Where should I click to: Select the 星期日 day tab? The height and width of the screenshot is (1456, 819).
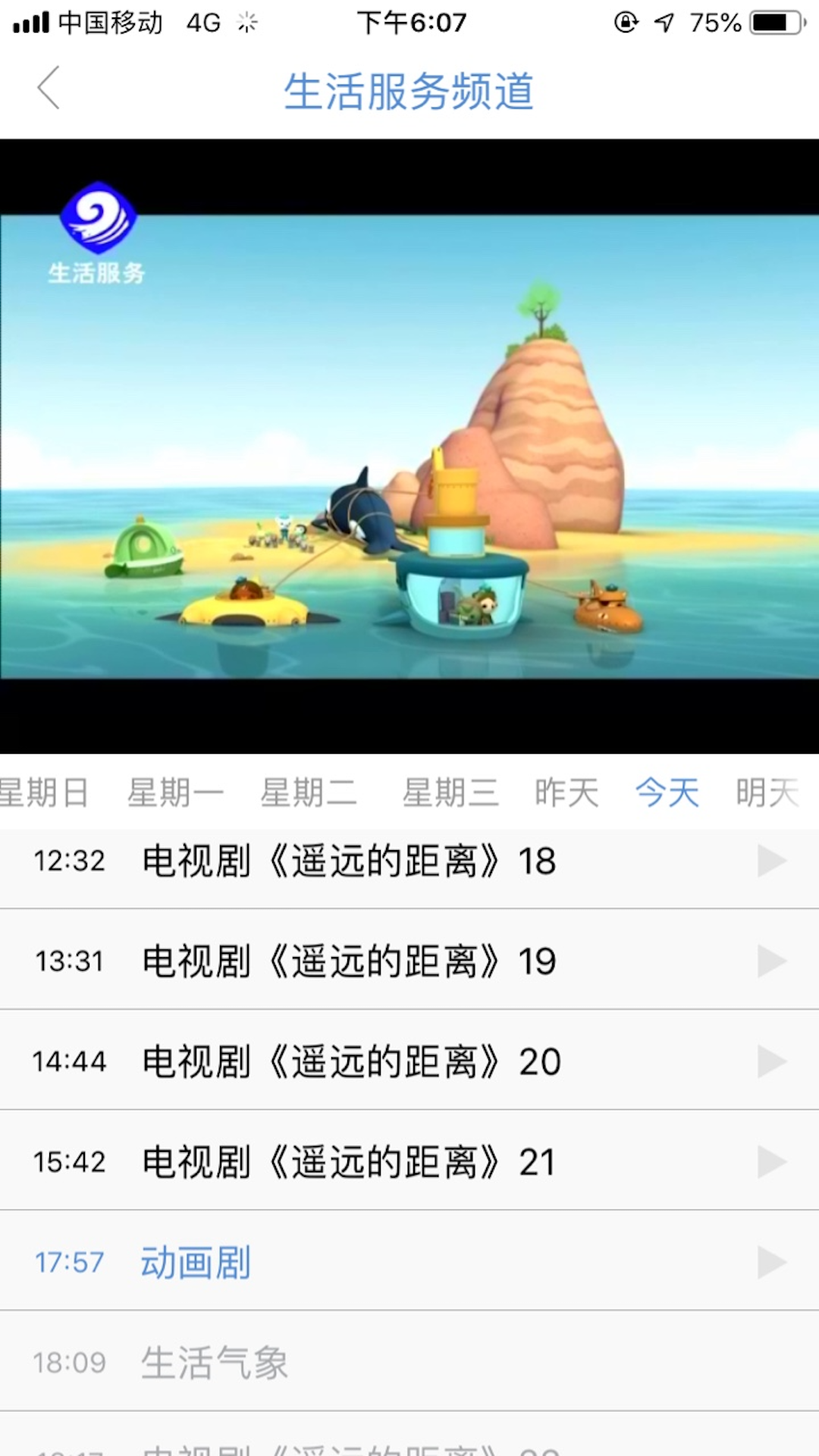pos(44,791)
